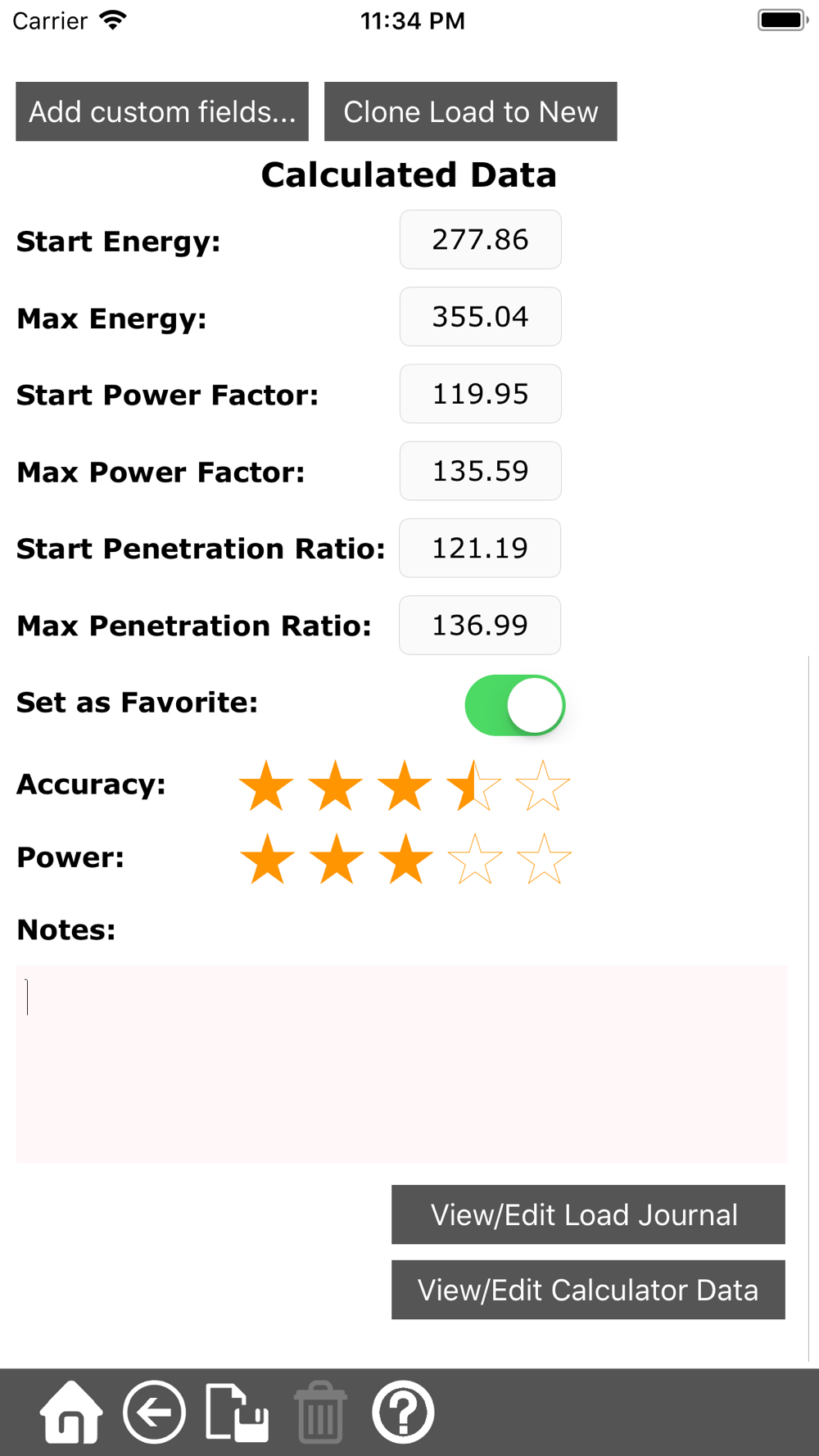The height and width of the screenshot is (1456, 819).
Task: Go to the home screen icon
Action: pos(71,1412)
